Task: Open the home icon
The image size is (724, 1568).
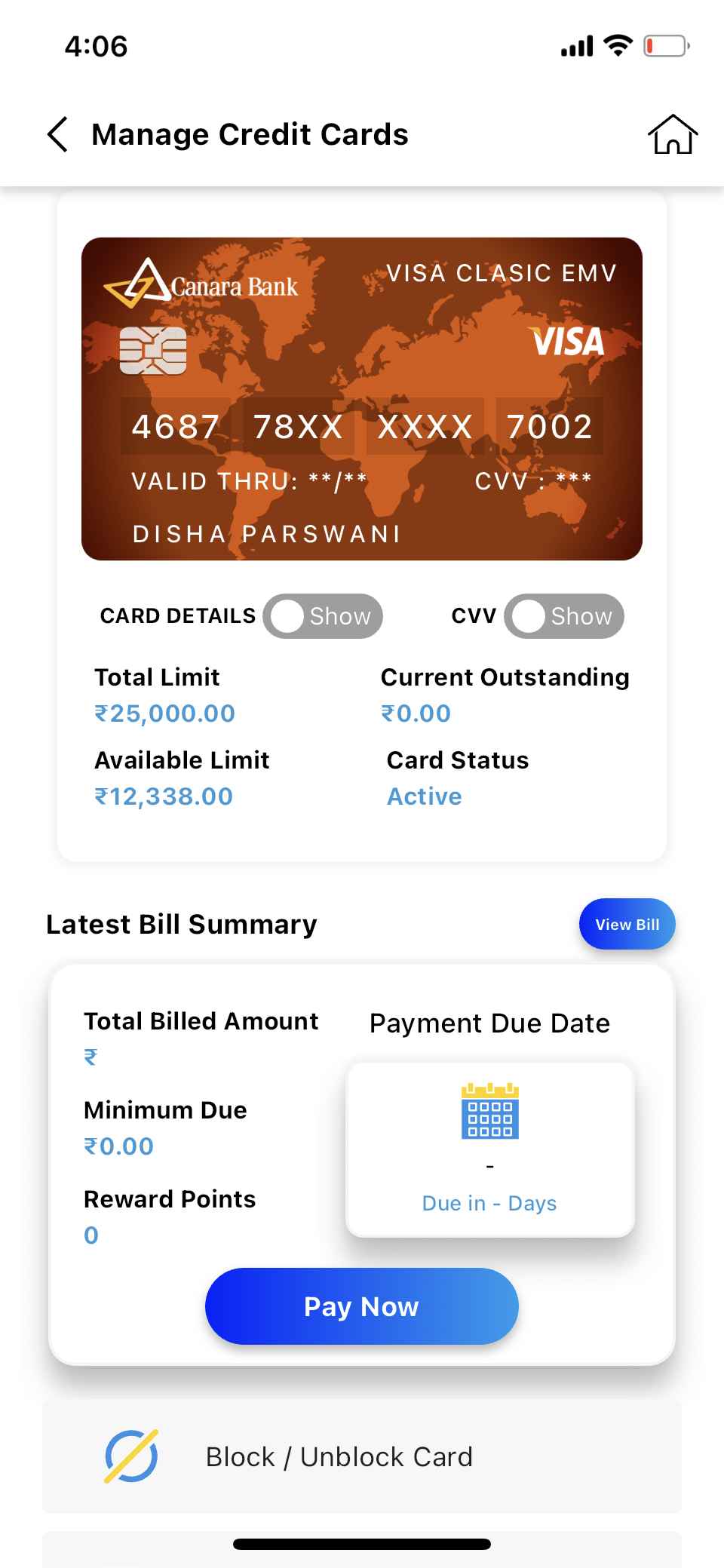Action: click(x=672, y=135)
